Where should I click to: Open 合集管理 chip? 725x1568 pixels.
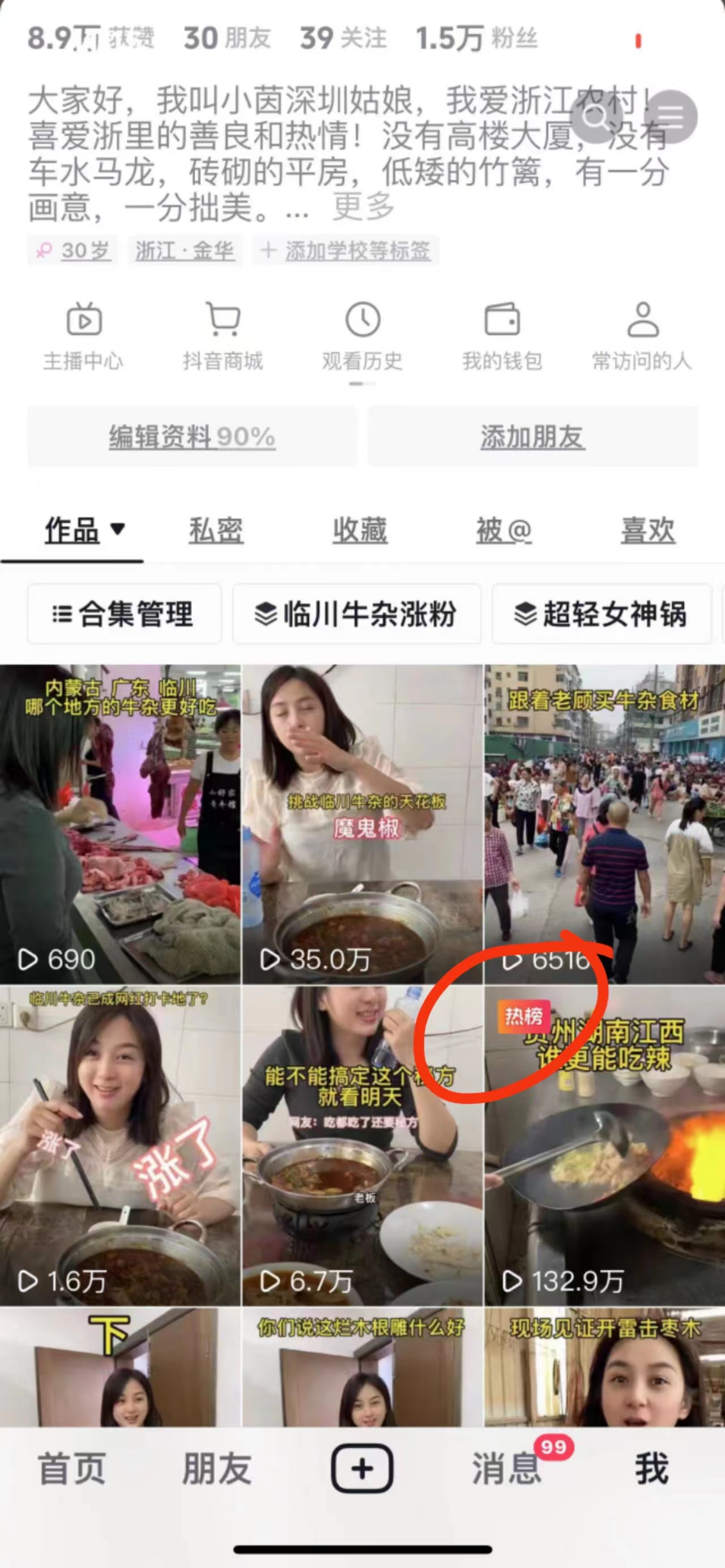point(124,614)
